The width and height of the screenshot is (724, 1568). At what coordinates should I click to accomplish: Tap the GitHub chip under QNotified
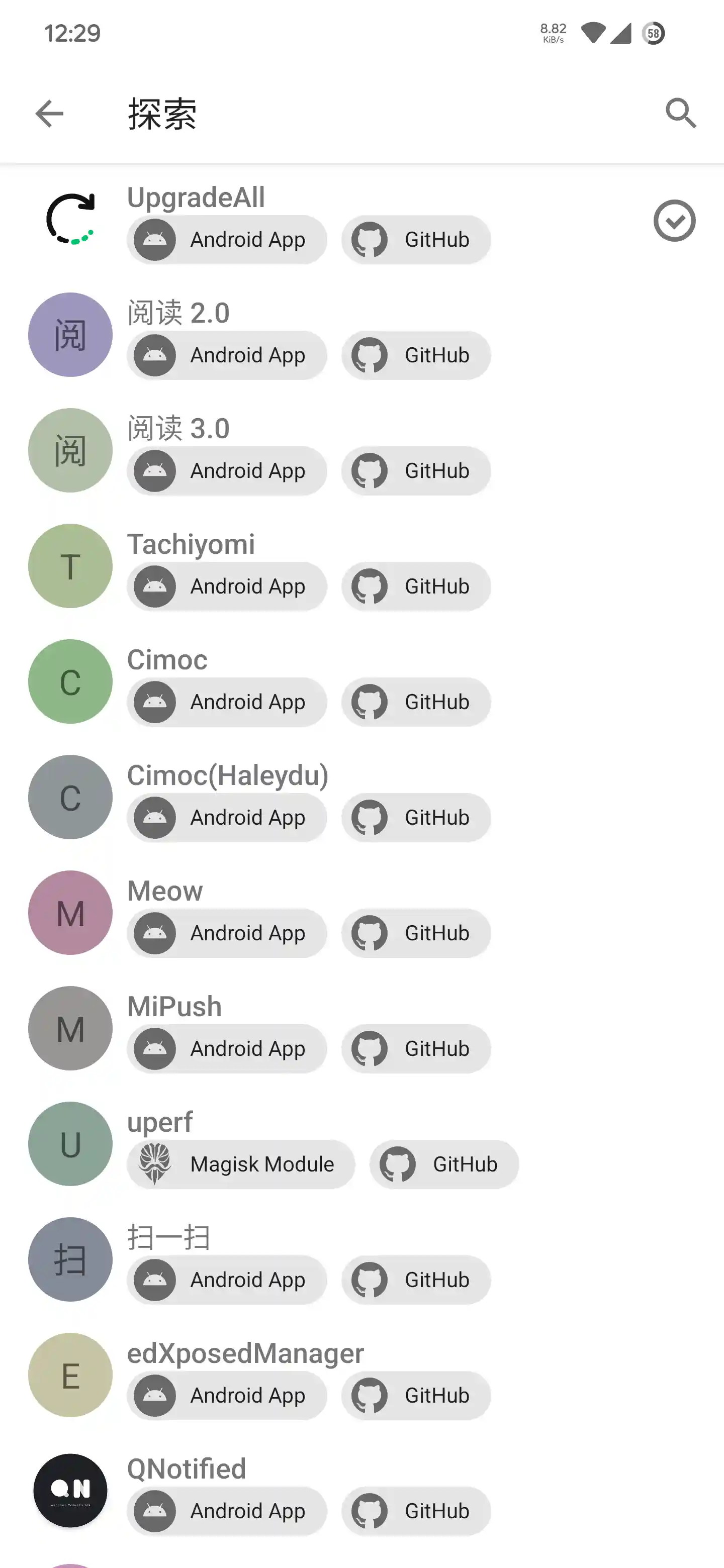(416, 1511)
